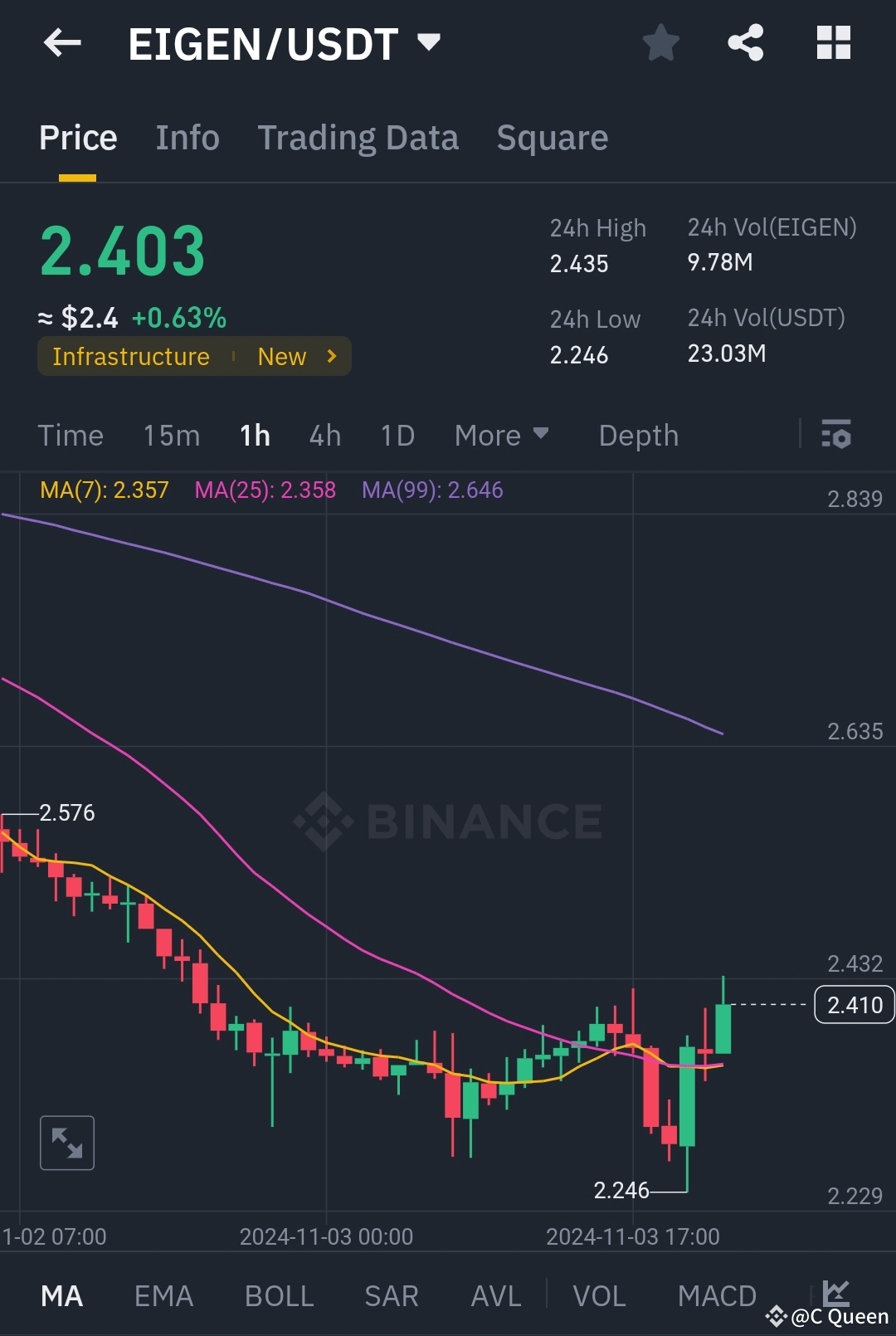
Task: Open sharing options with the share icon
Action: pyautogui.click(x=745, y=43)
